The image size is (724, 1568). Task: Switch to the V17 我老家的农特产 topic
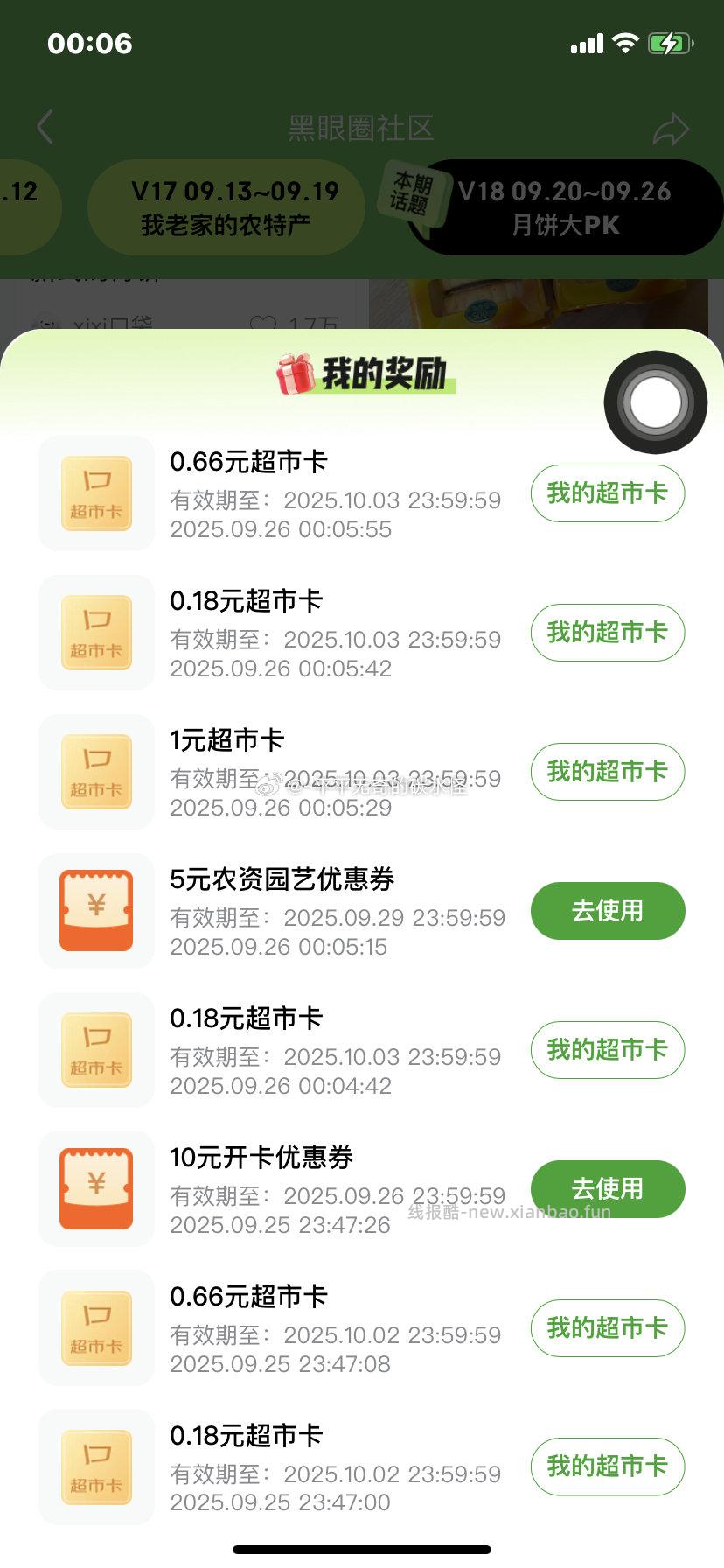coord(226,208)
